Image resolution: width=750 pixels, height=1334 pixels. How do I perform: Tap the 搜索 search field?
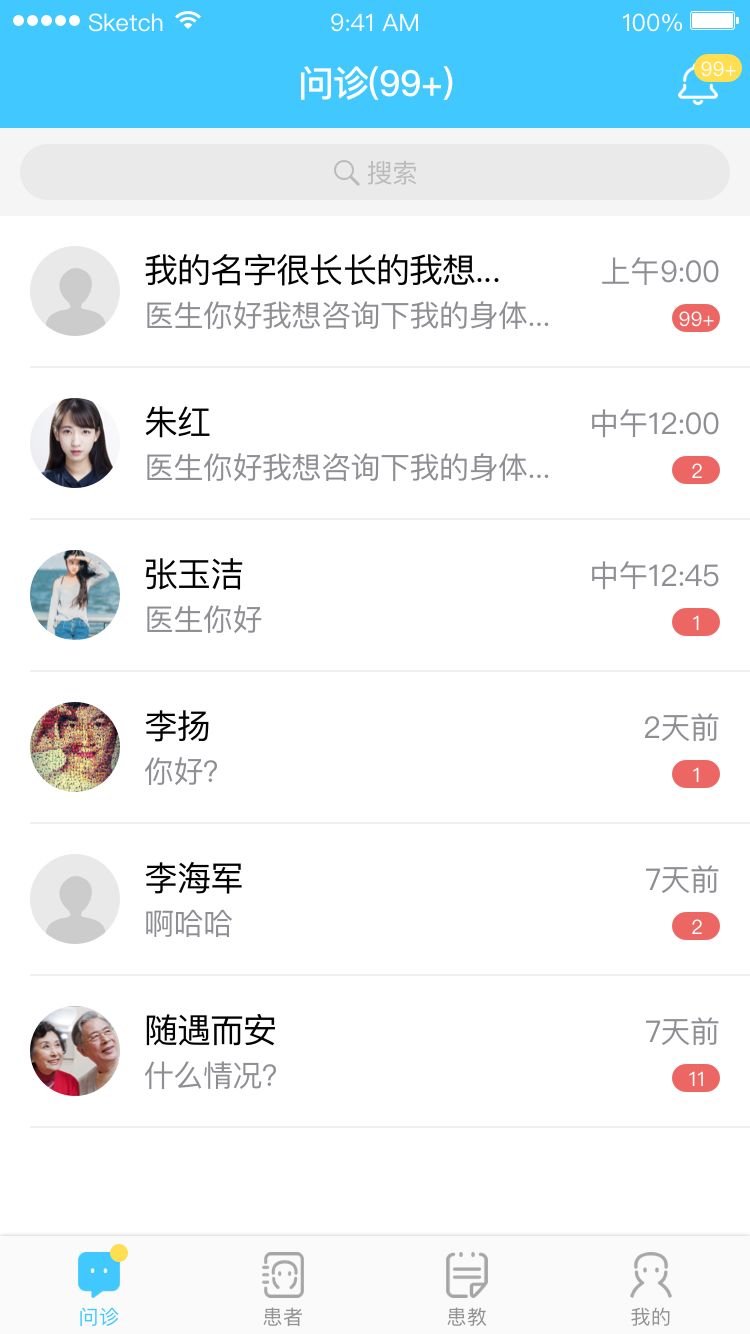click(x=375, y=172)
